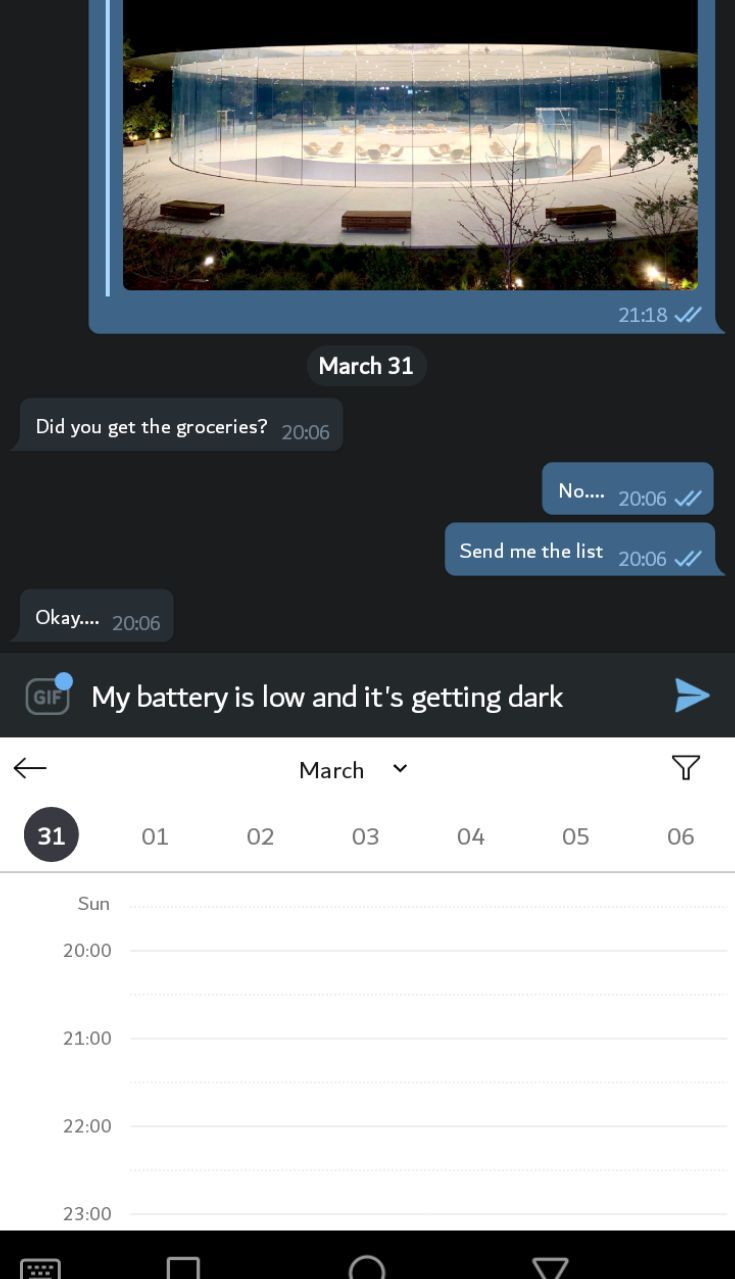Viewport: 735px width, 1279px height.
Task: Select day 02 in the calendar
Action: pyautogui.click(x=260, y=836)
